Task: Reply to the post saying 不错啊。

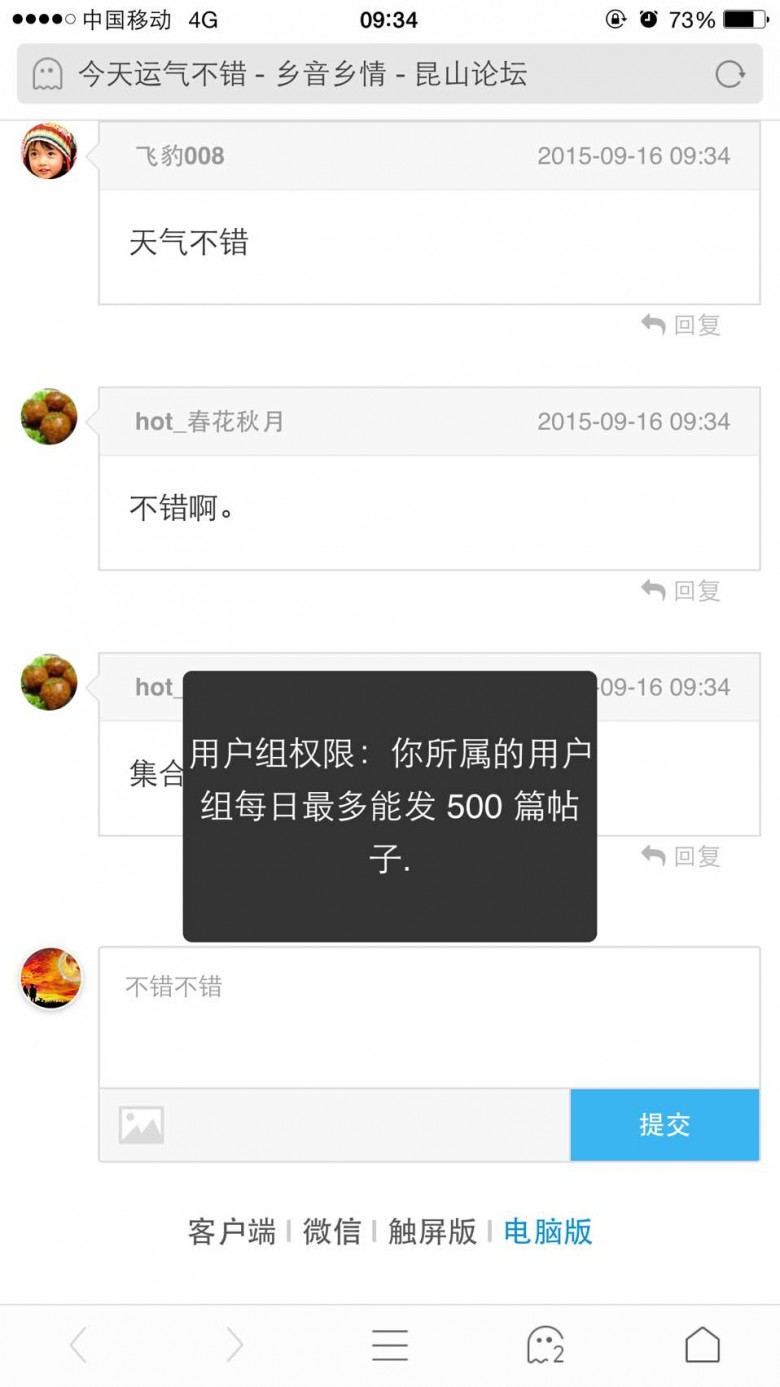Action: [682, 591]
